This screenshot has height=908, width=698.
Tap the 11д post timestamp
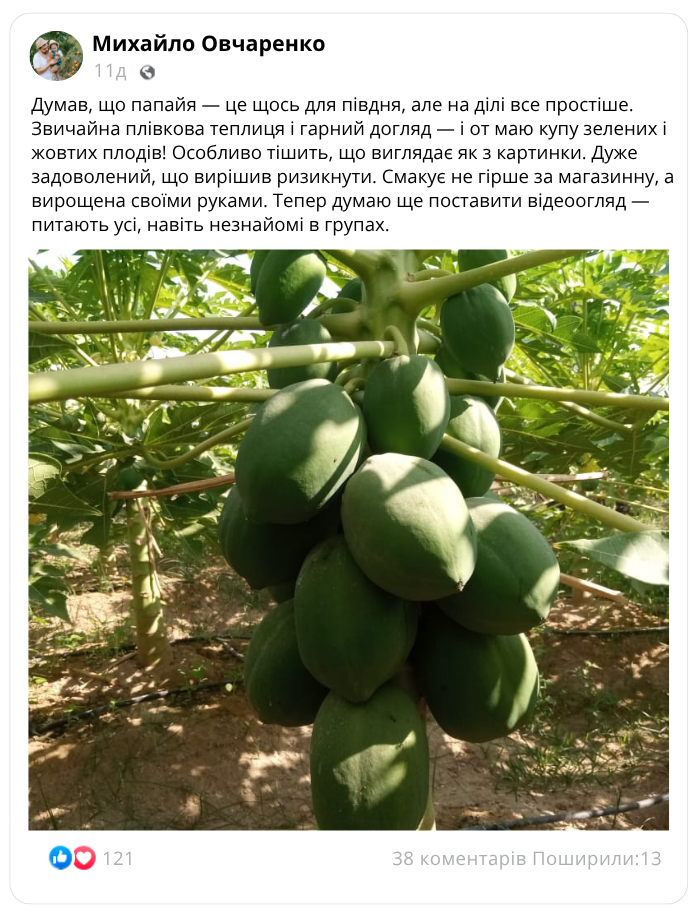click(x=110, y=71)
